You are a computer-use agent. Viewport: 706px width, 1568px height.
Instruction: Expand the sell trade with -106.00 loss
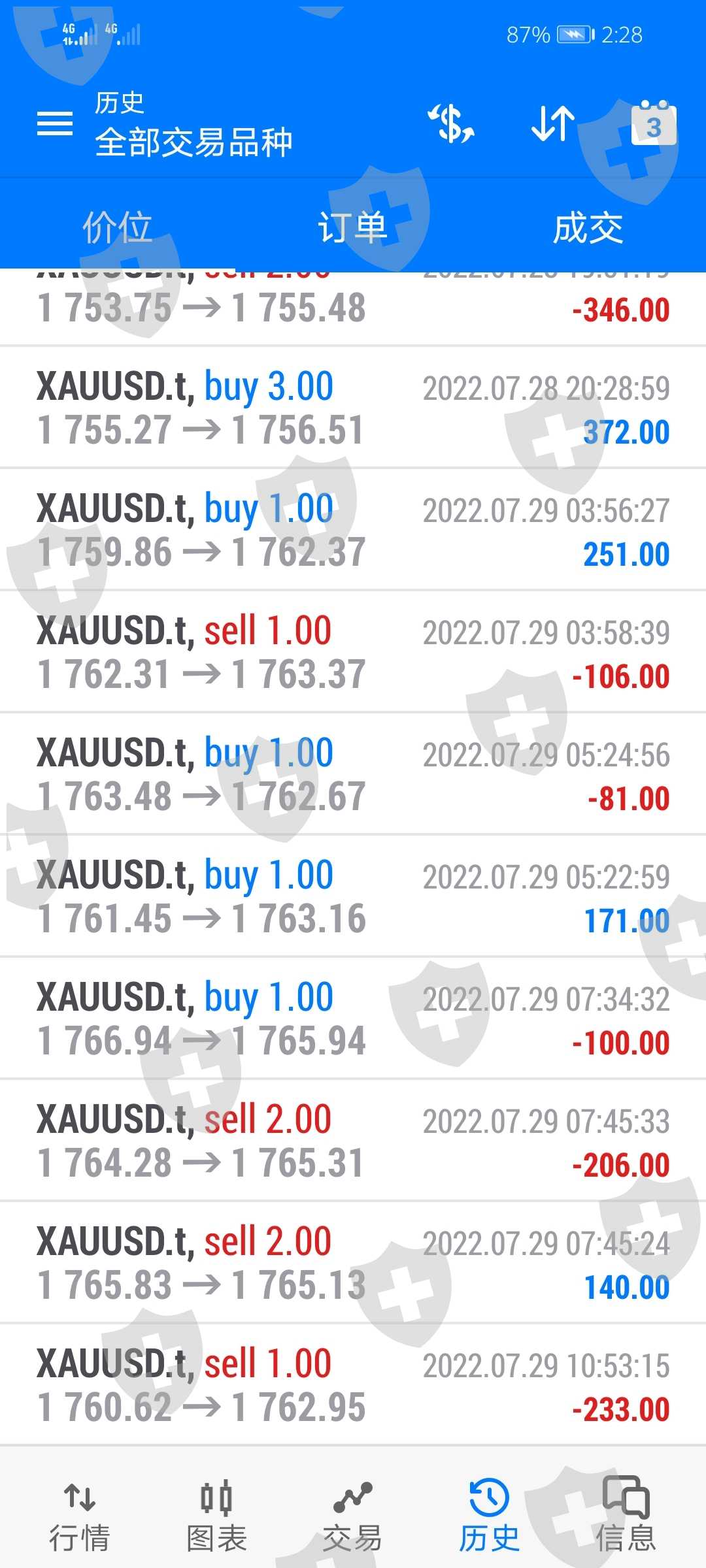[353, 652]
